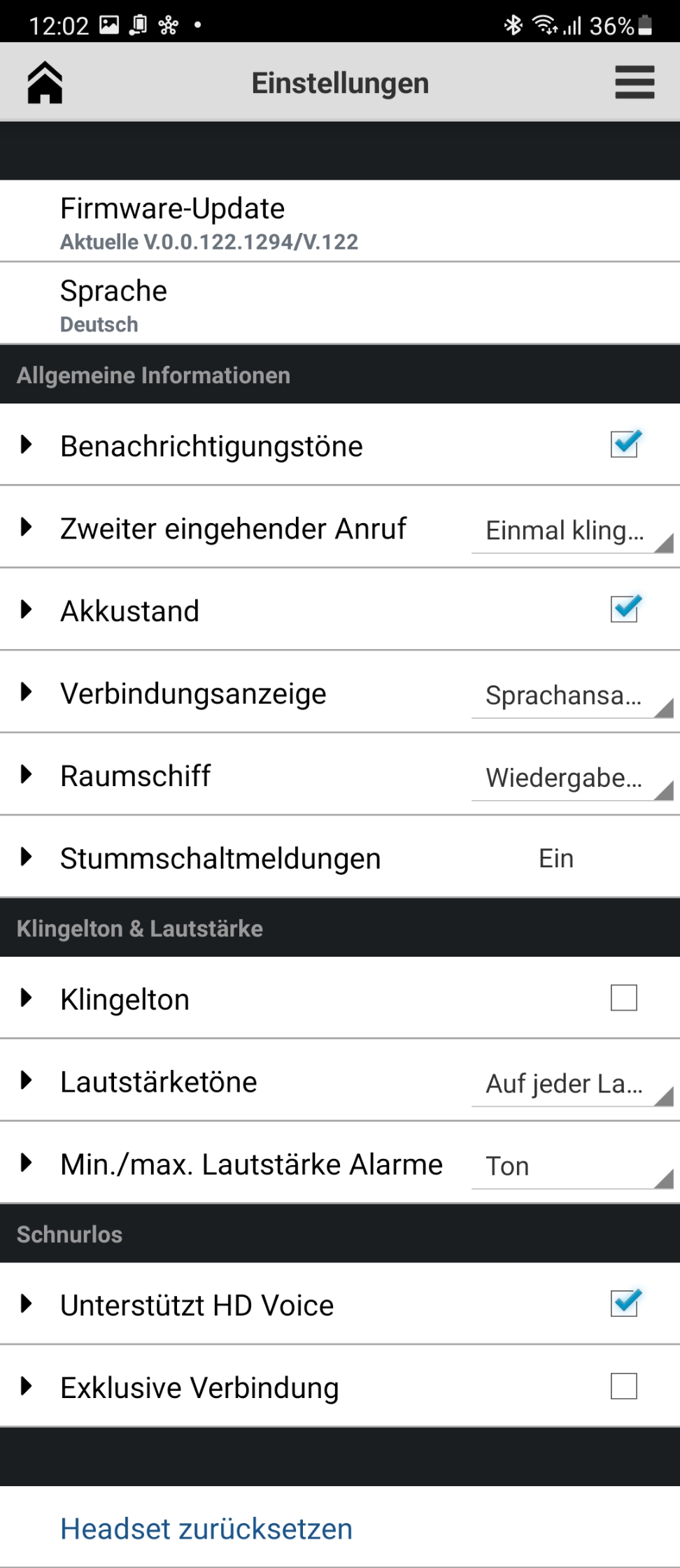Expand the Klingelton info arrow
Viewport: 680px width, 1568px height.
27,998
